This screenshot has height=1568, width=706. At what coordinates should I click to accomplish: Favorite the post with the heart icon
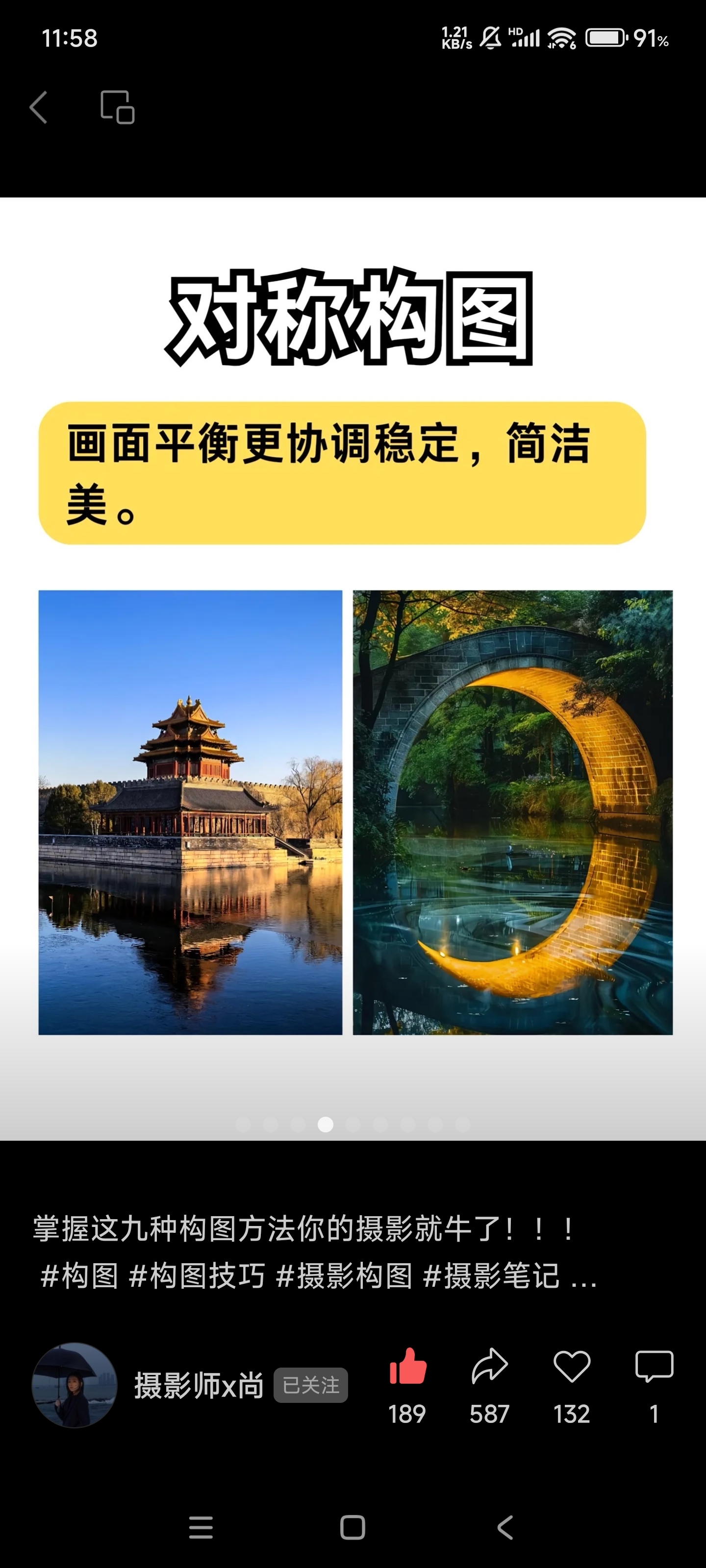(x=571, y=1367)
